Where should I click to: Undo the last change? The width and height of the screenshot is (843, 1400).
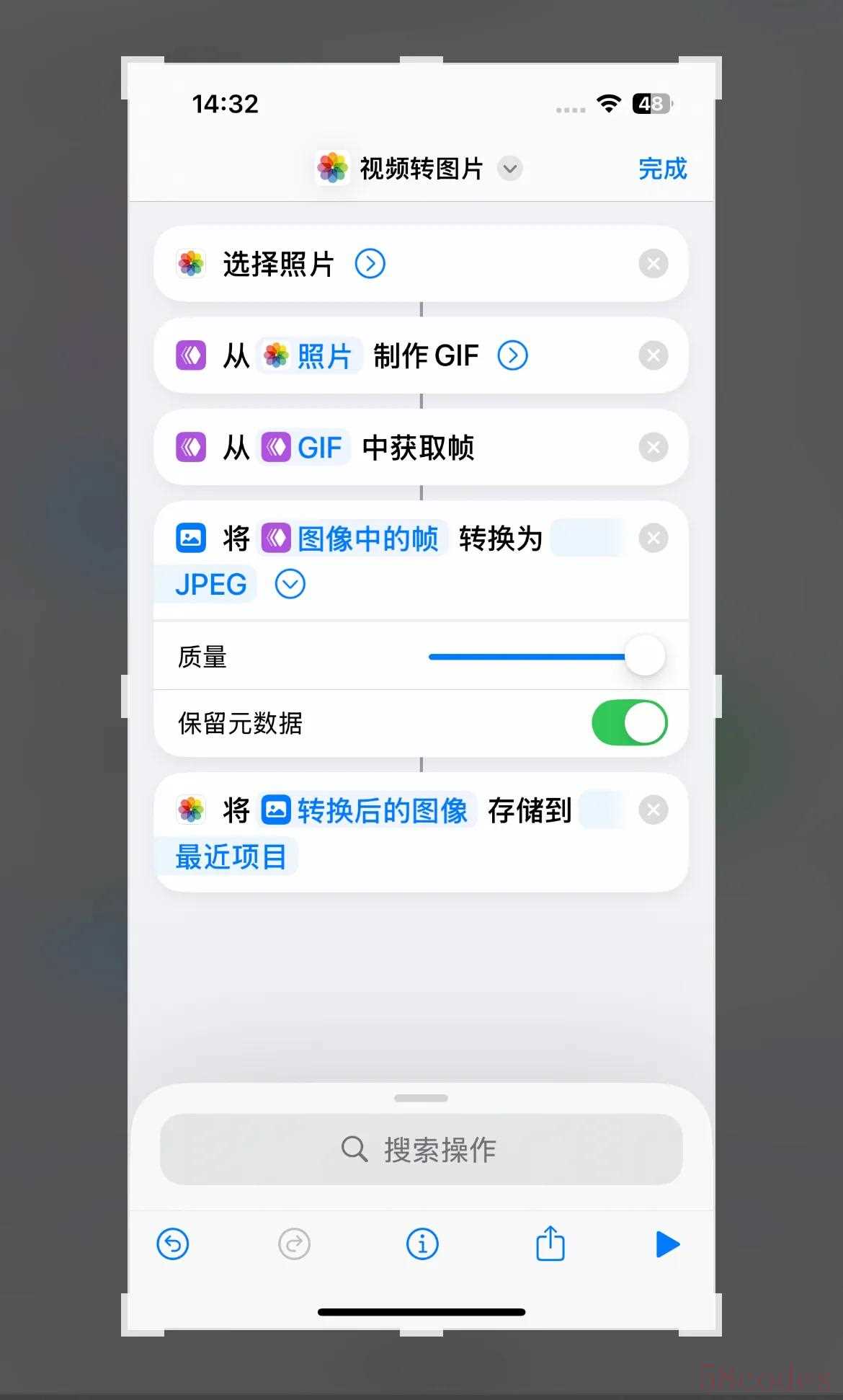click(x=173, y=1244)
